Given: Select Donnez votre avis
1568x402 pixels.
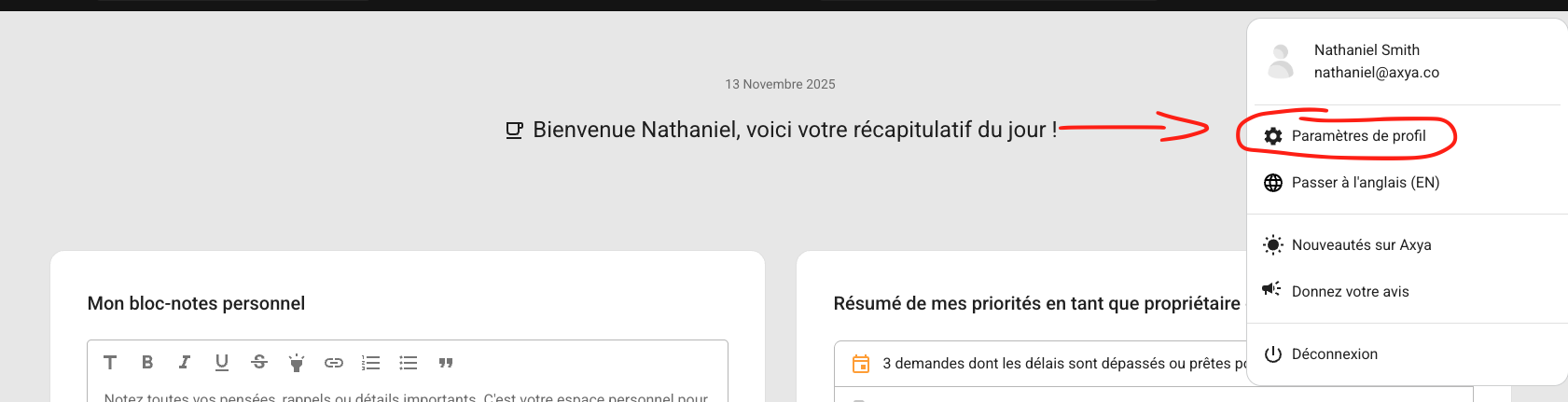Looking at the screenshot, I should [1350, 292].
